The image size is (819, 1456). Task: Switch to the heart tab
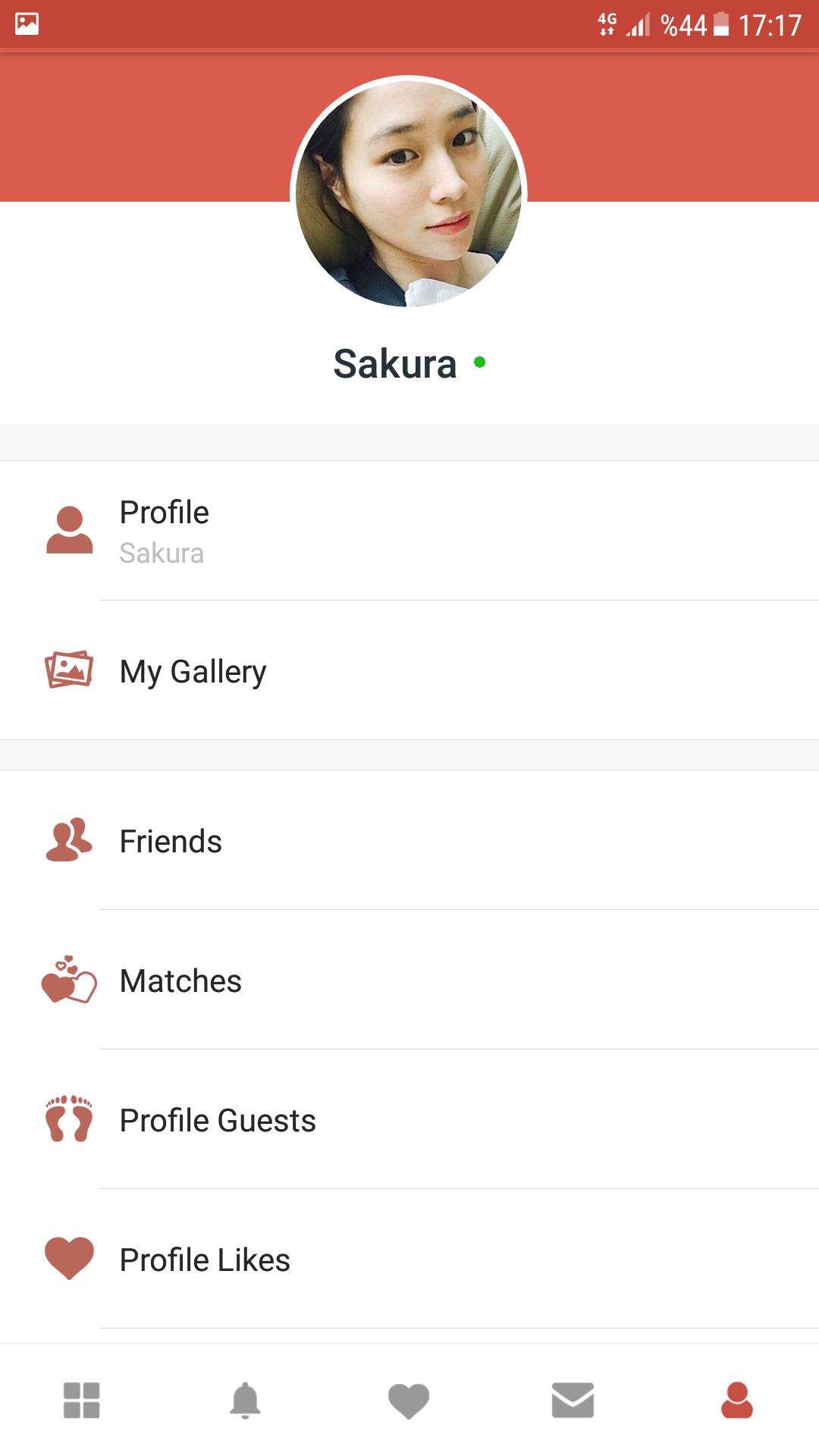tap(409, 1401)
